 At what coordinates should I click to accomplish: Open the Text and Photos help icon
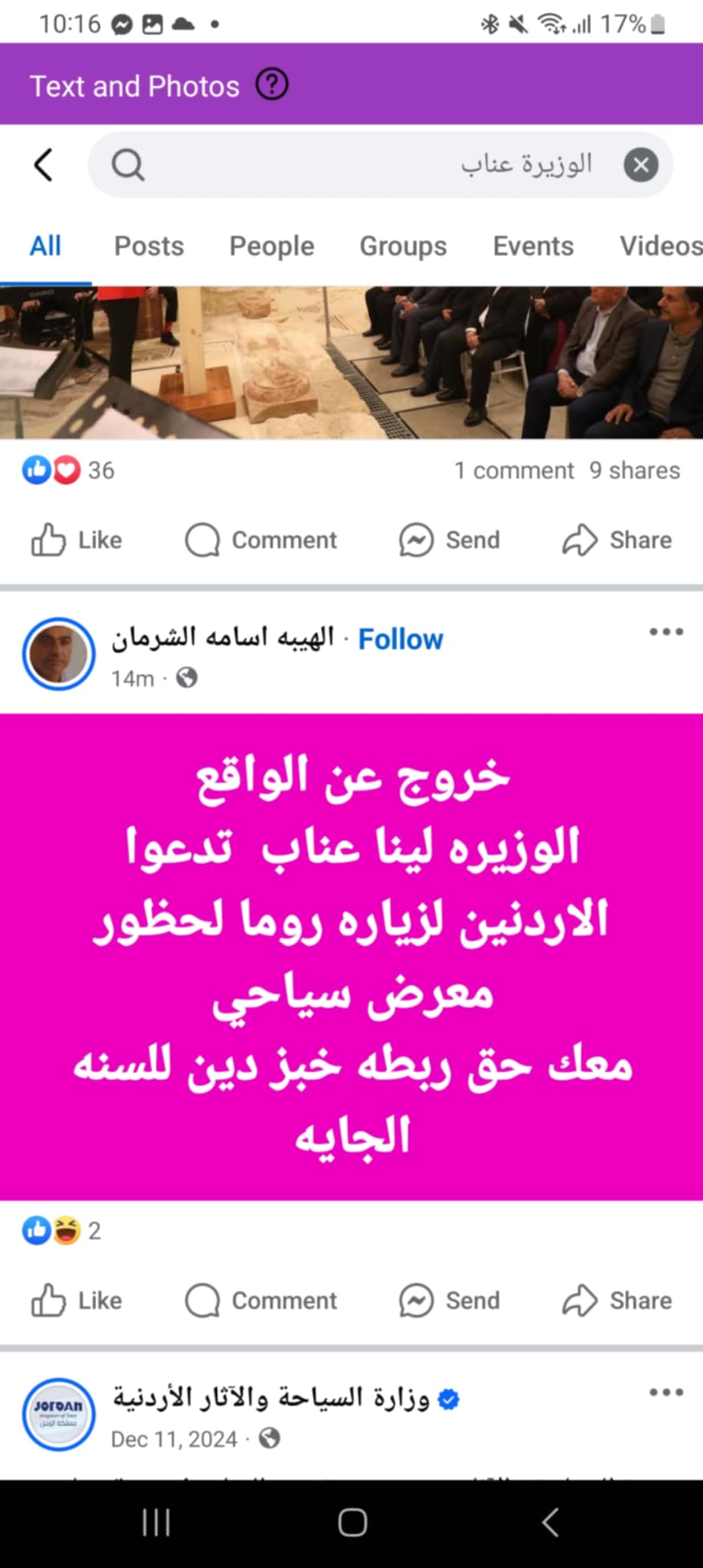(272, 85)
